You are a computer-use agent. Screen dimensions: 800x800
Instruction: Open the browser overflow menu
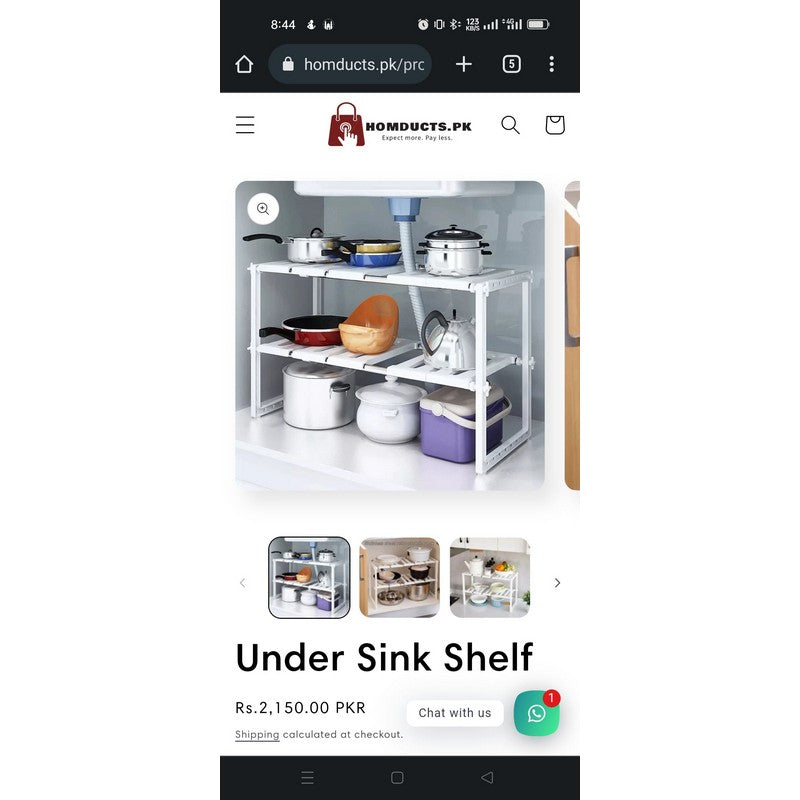pos(551,64)
